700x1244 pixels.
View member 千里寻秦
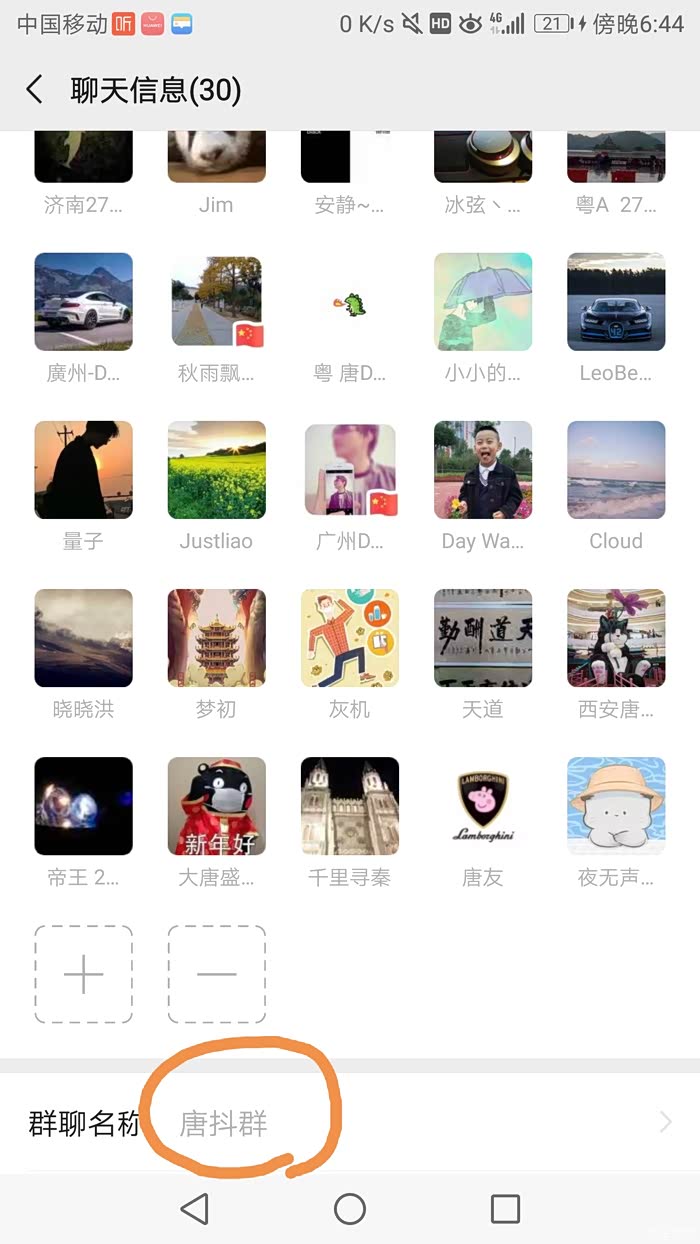[x=350, y=806]
